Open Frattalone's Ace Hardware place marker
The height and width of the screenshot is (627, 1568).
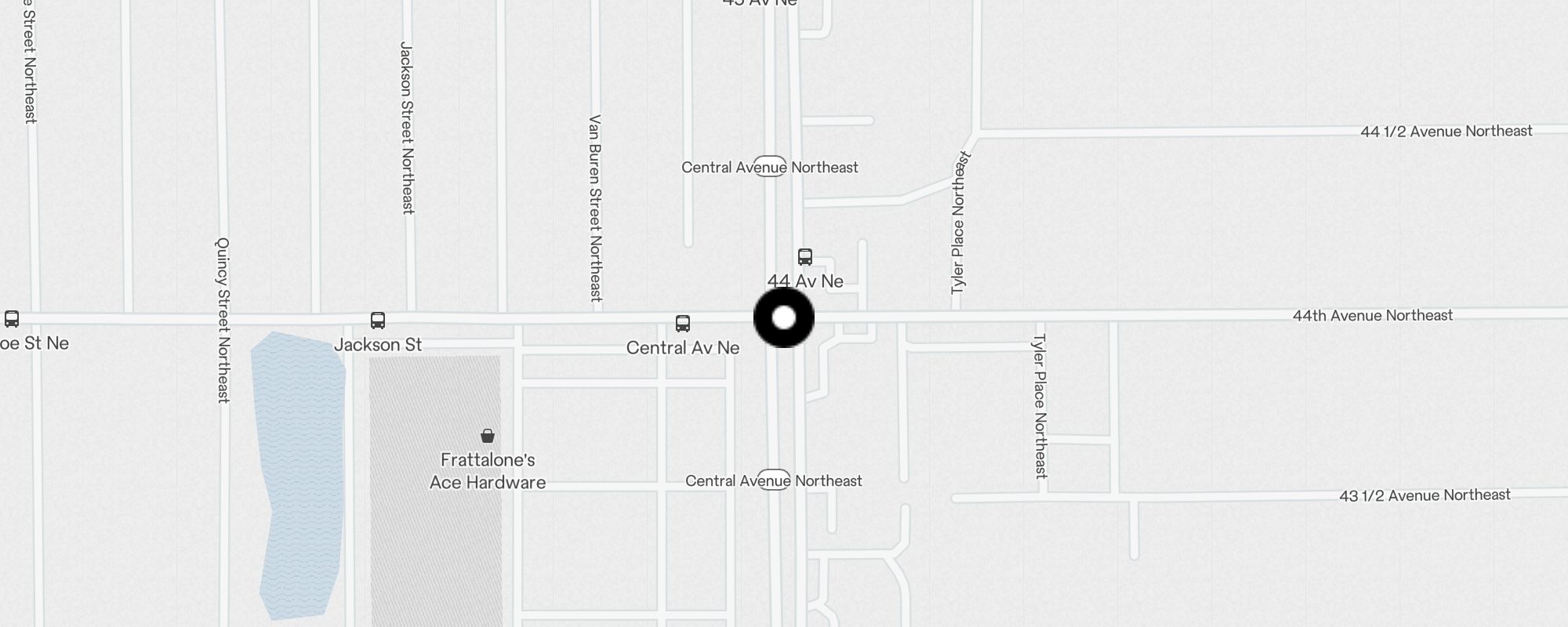pos(488,437)
